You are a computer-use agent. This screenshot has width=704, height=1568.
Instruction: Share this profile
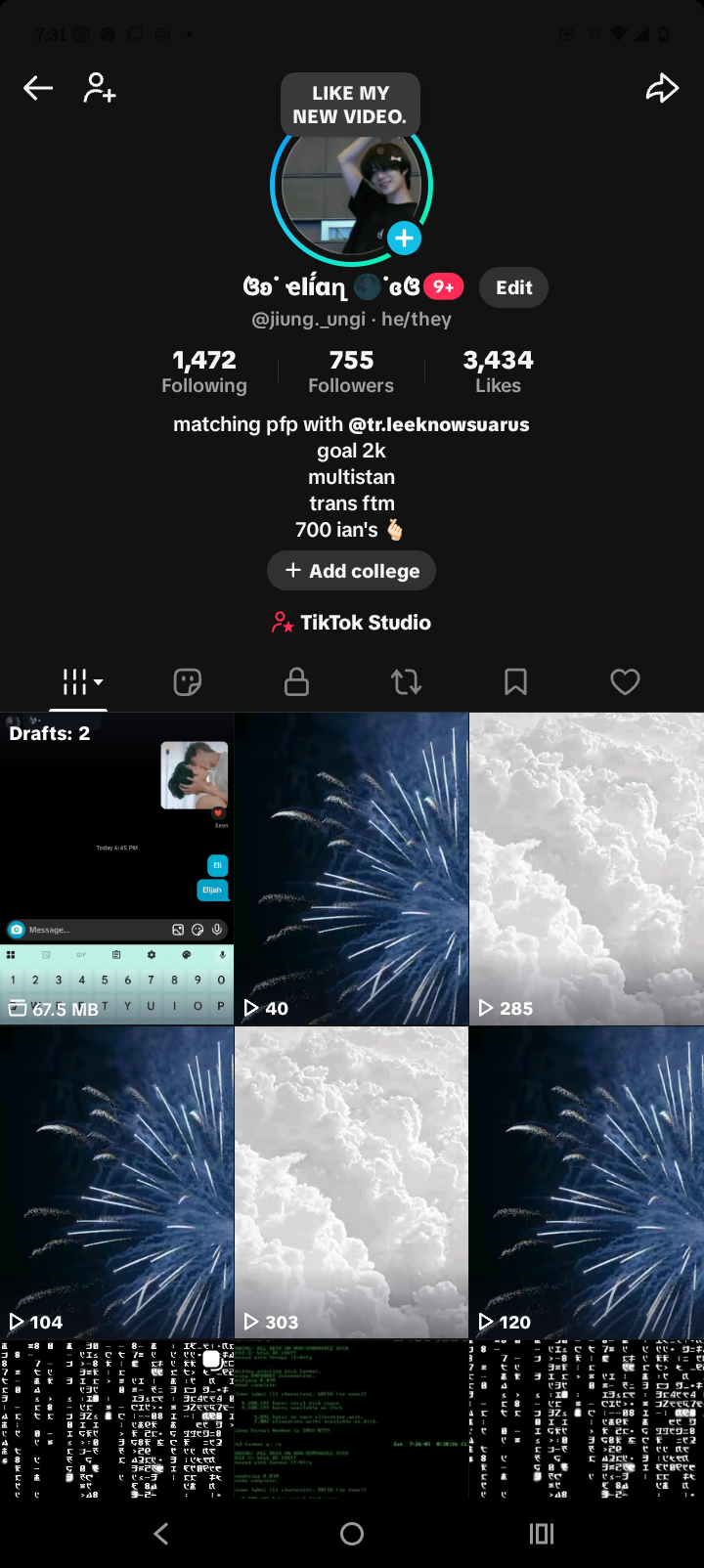[662, 89]
